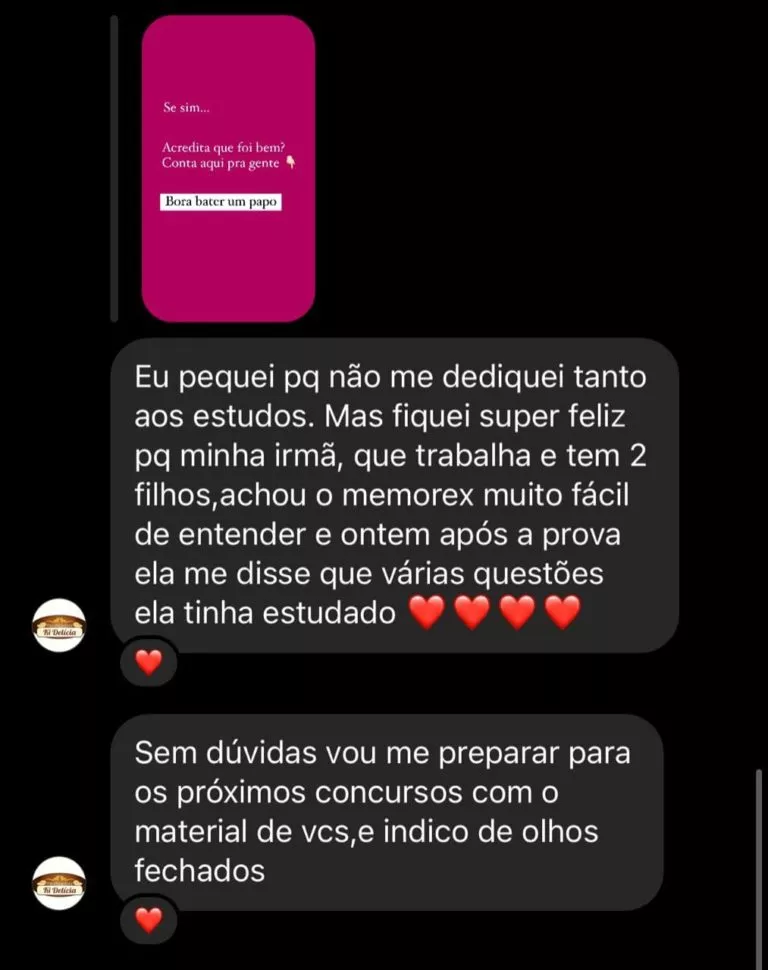Screen dimensions: 768x970
Task: Click the words "material de vcs" in the reply
Action: tap(247, 831)
